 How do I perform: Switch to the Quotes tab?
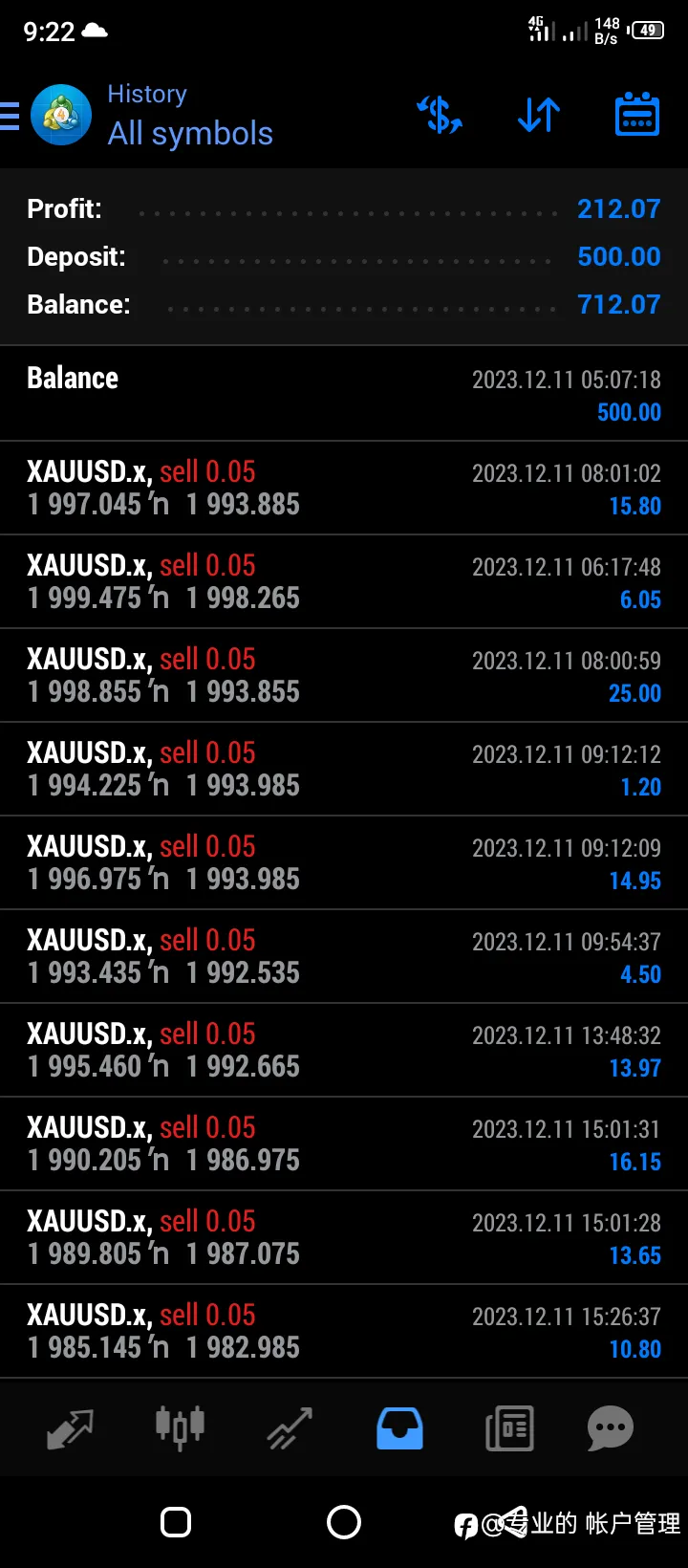pyautogui.click(x=71, y=1428)
